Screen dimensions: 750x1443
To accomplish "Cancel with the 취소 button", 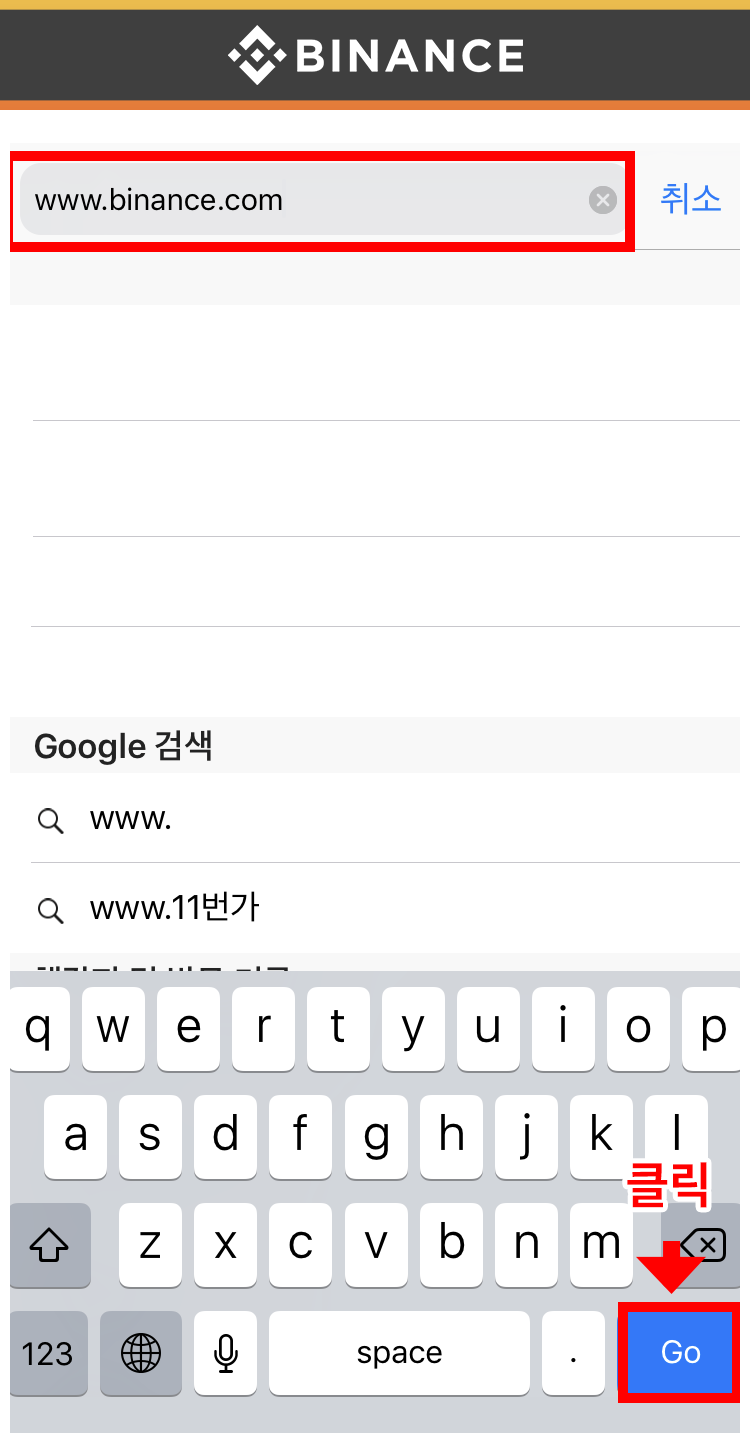I will coord(690,199).
